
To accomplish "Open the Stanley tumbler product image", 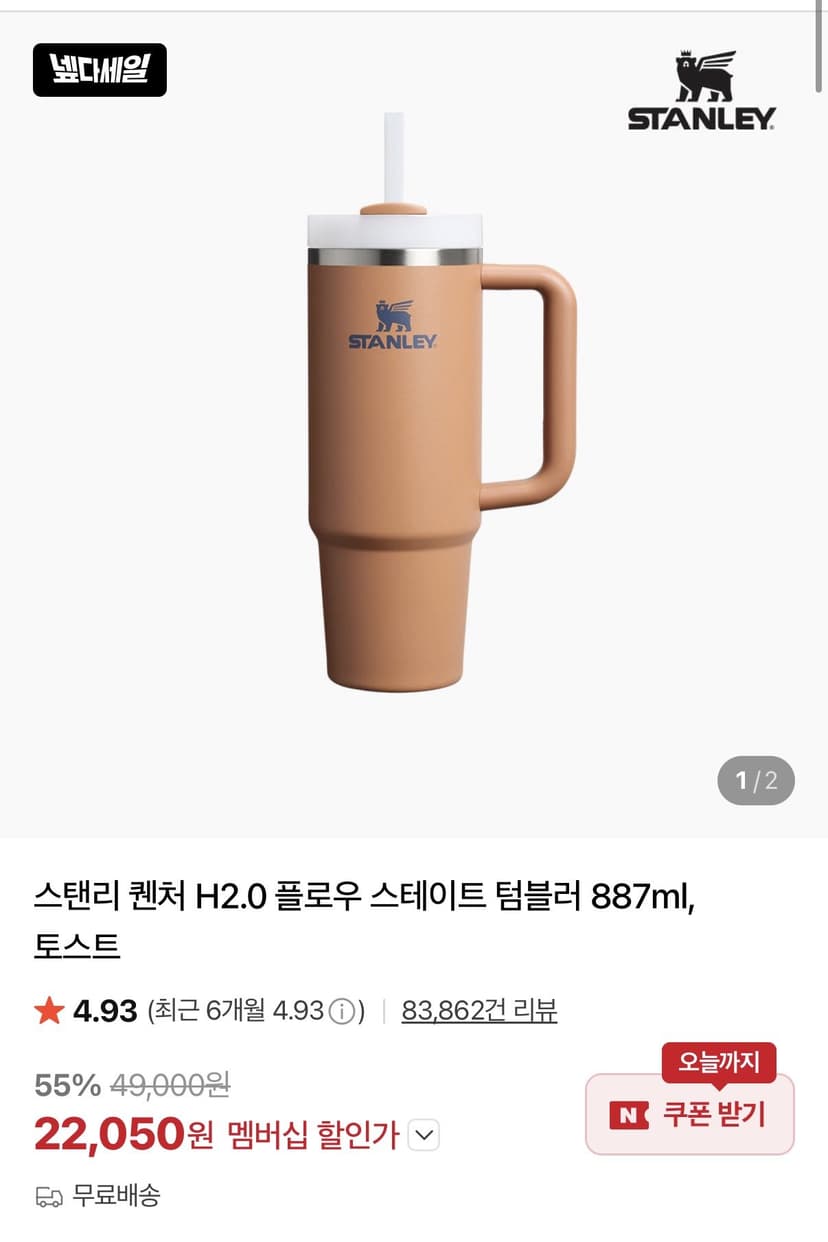I will point(440,400).
